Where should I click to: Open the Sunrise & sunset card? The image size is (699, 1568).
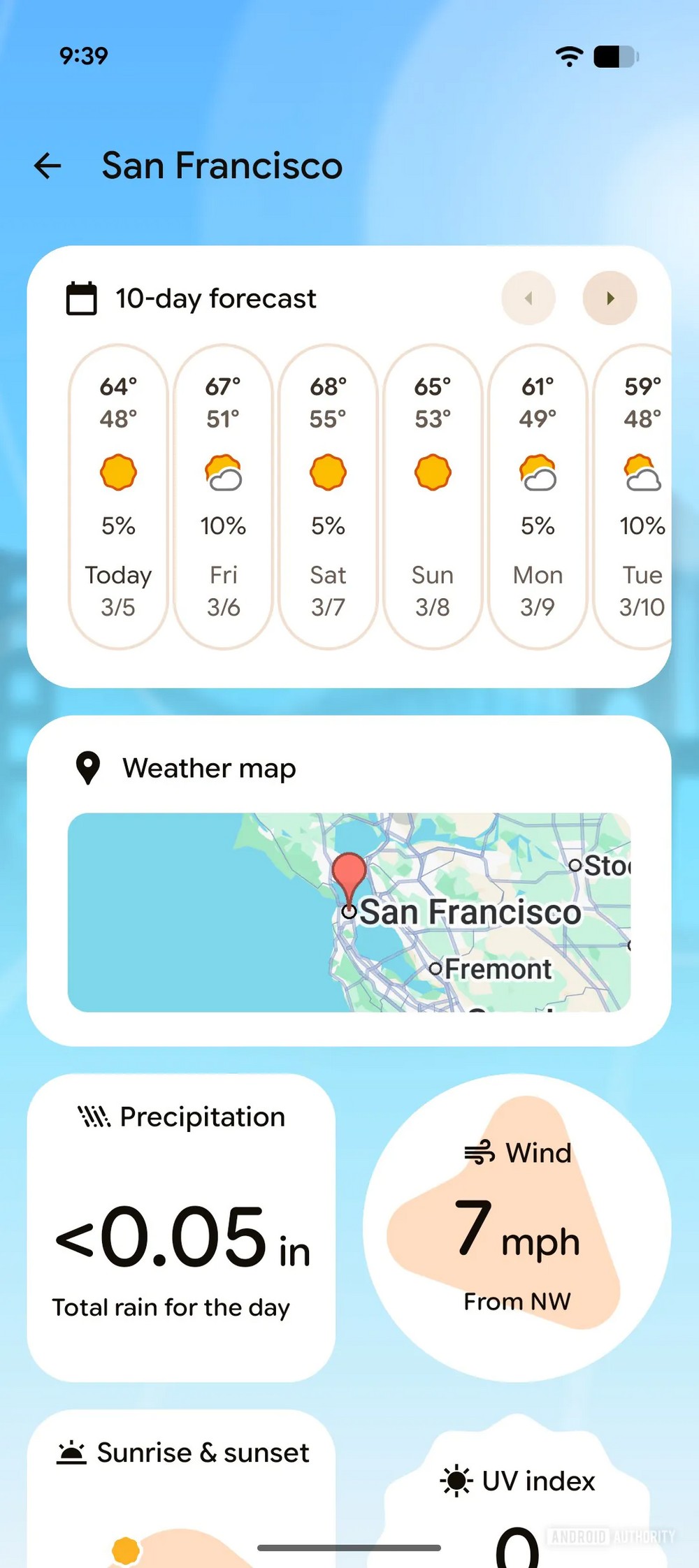click(181, 1488)
